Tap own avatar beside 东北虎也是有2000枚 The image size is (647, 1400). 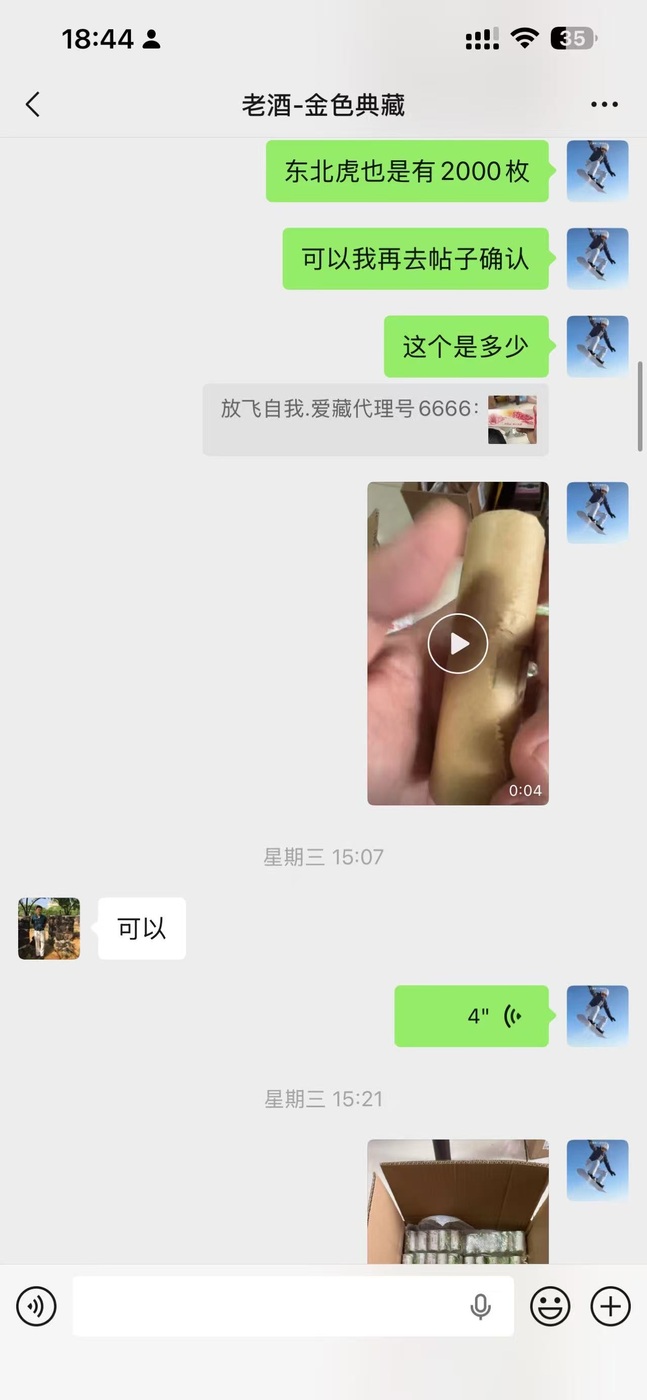[597, 171]
